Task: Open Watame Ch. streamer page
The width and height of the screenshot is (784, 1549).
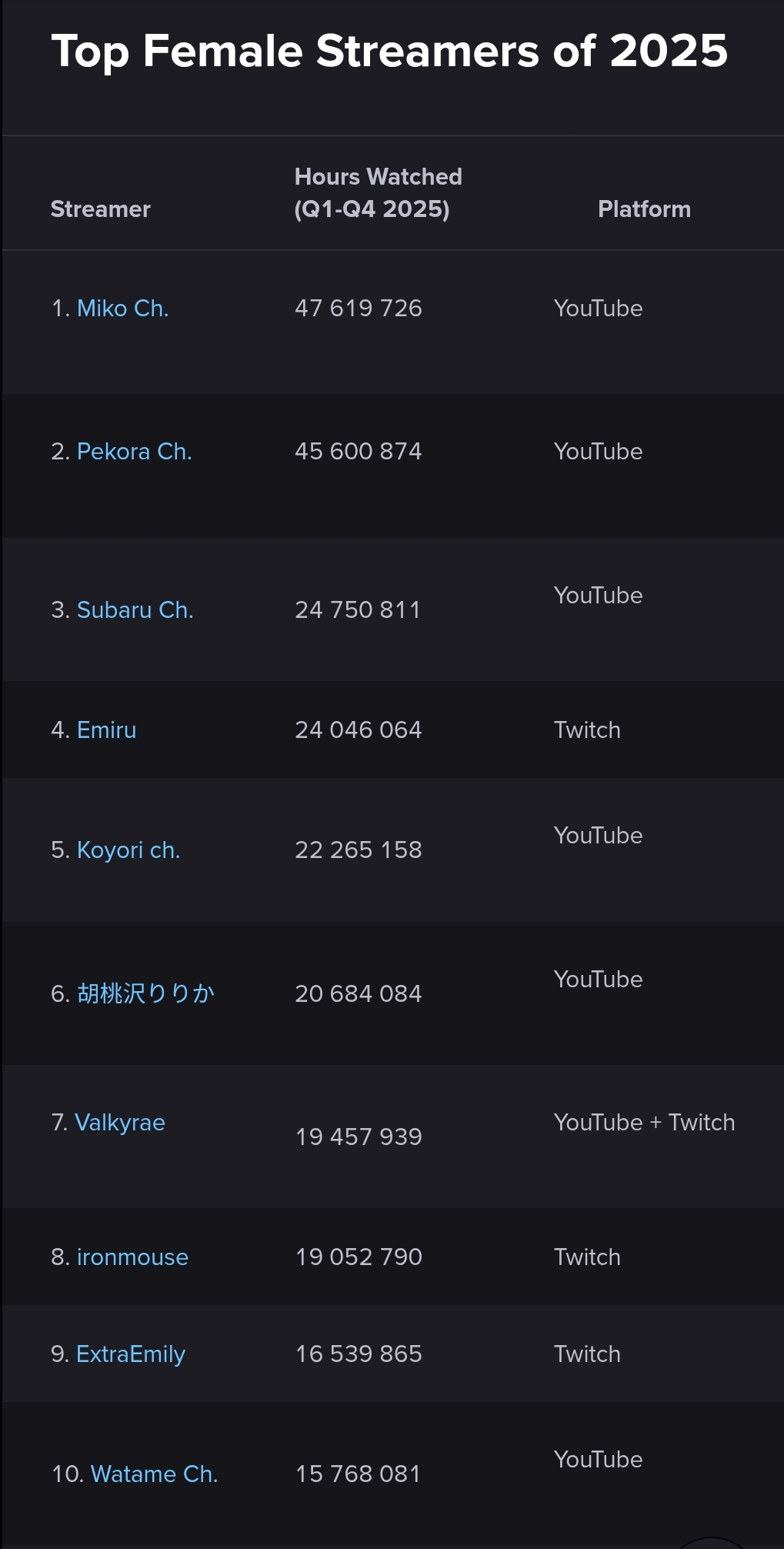Action: pos(154,1474)
